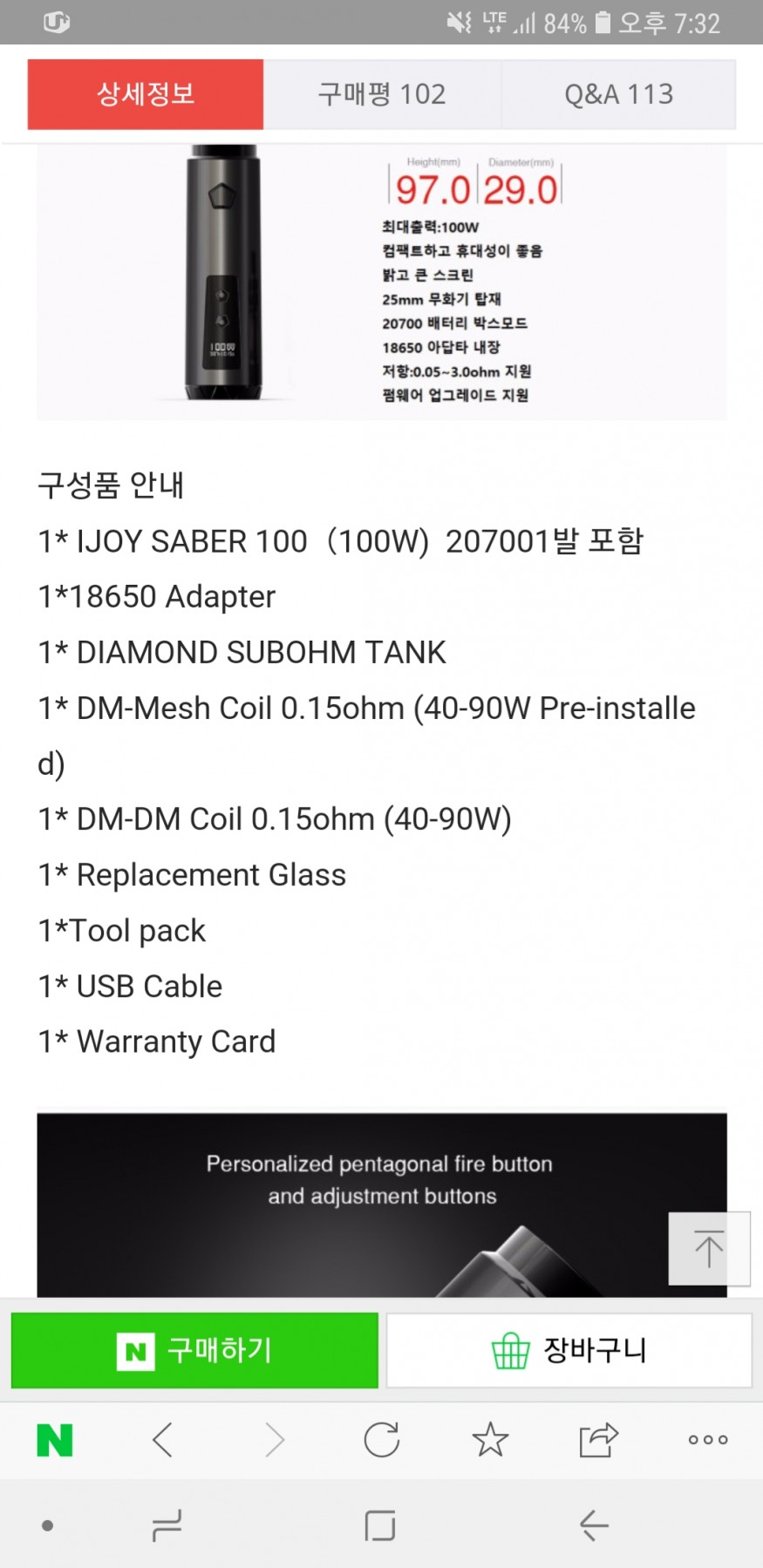Share this product page
The width and height of the screenshot is (763, 1568).
[598, 1440]
